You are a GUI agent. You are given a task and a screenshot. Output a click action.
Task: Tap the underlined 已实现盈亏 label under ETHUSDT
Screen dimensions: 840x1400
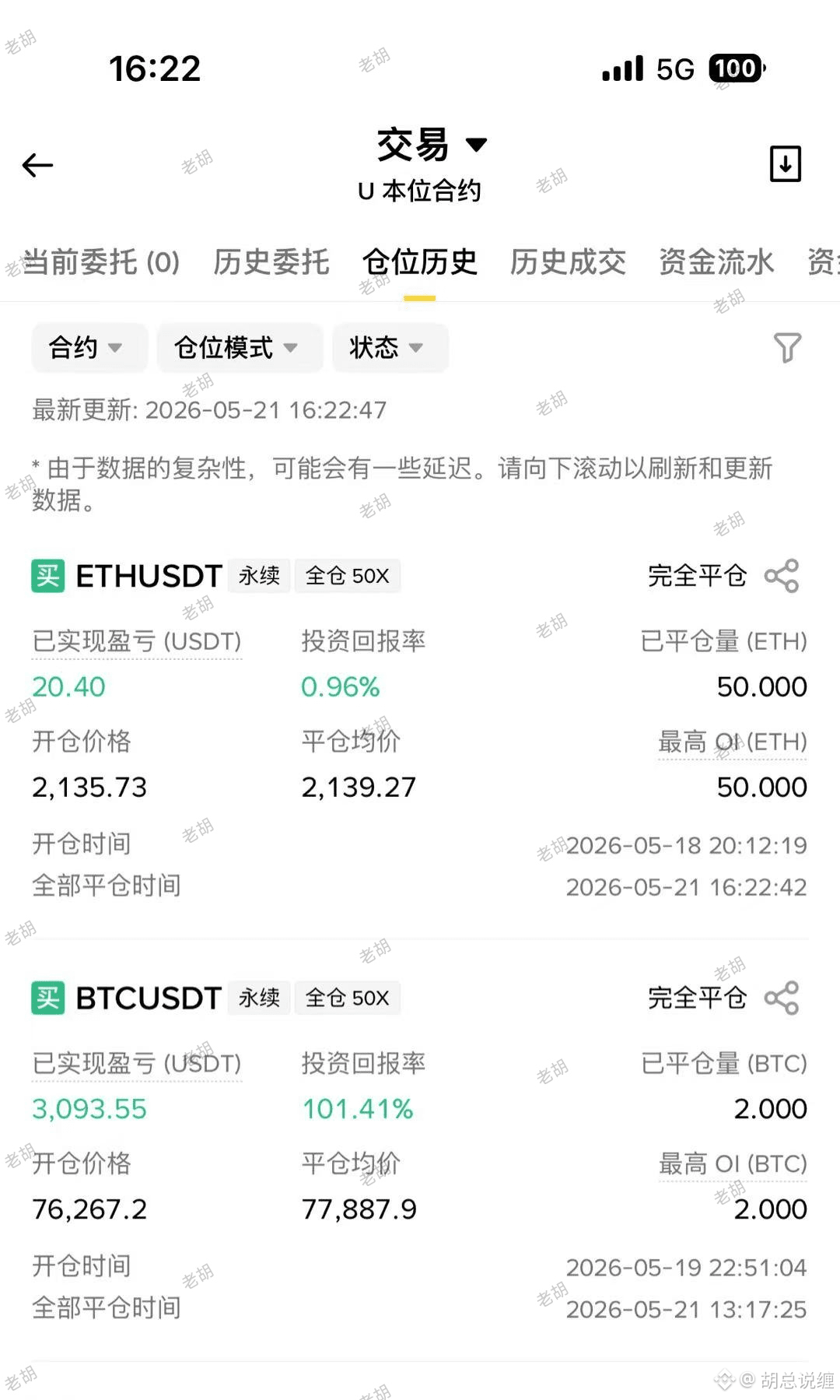pyautogui.click(x=137, y=642)
